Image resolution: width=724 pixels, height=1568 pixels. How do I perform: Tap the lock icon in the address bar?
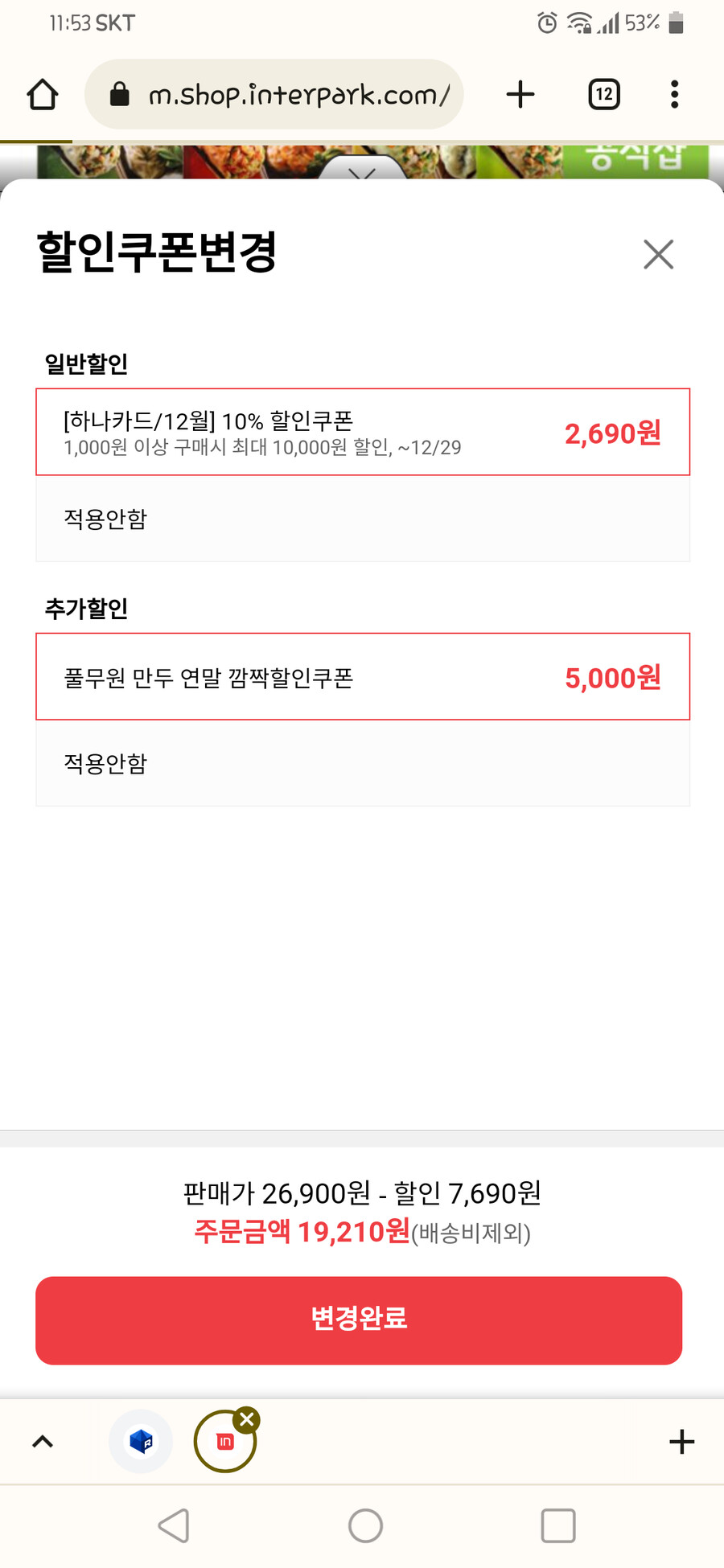point(119,94)
